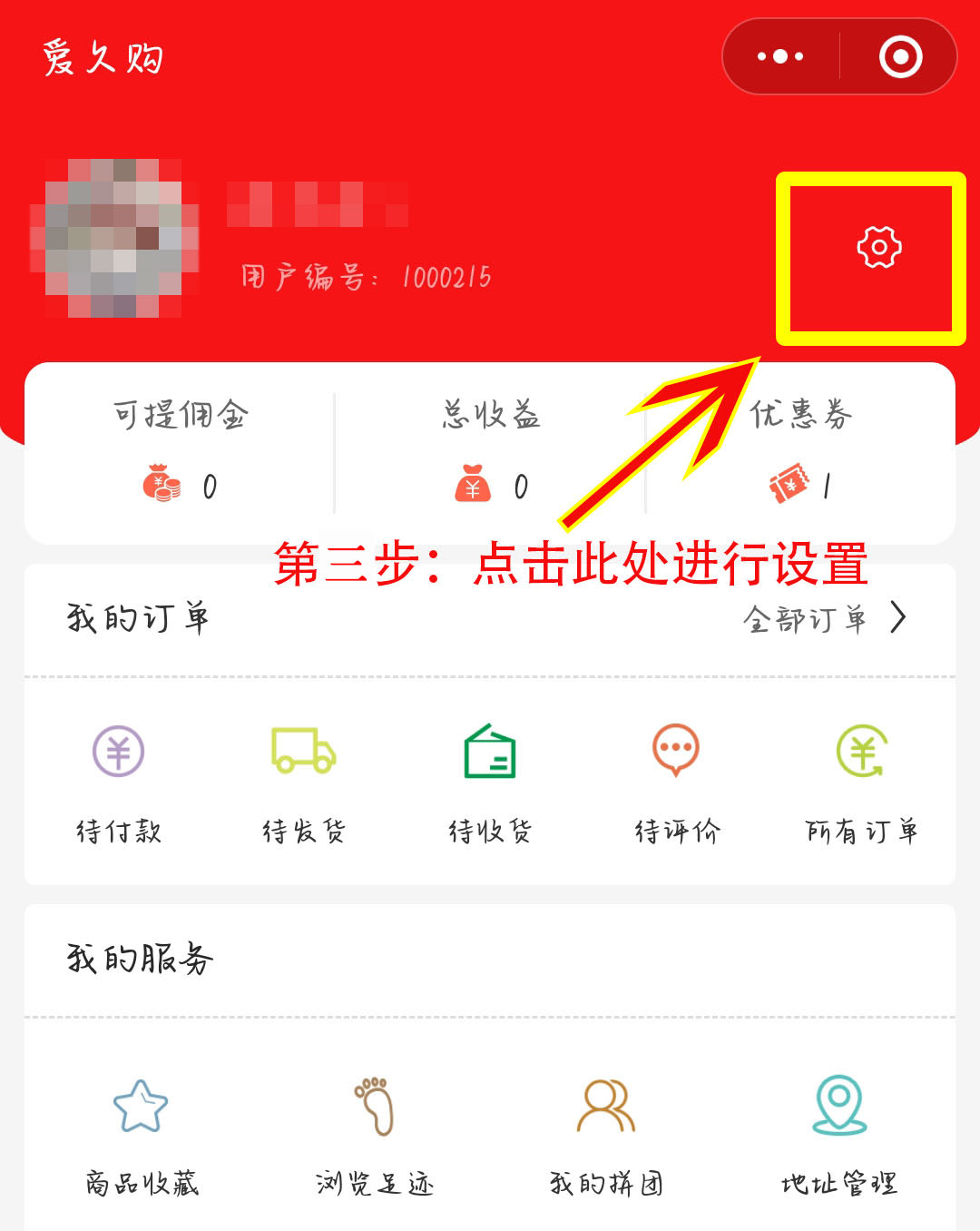Expand 全部订单 via its chevron arrow
The height and width of the screenshot is (1231, 980).
pyautogui.click(x=899, y=619)
